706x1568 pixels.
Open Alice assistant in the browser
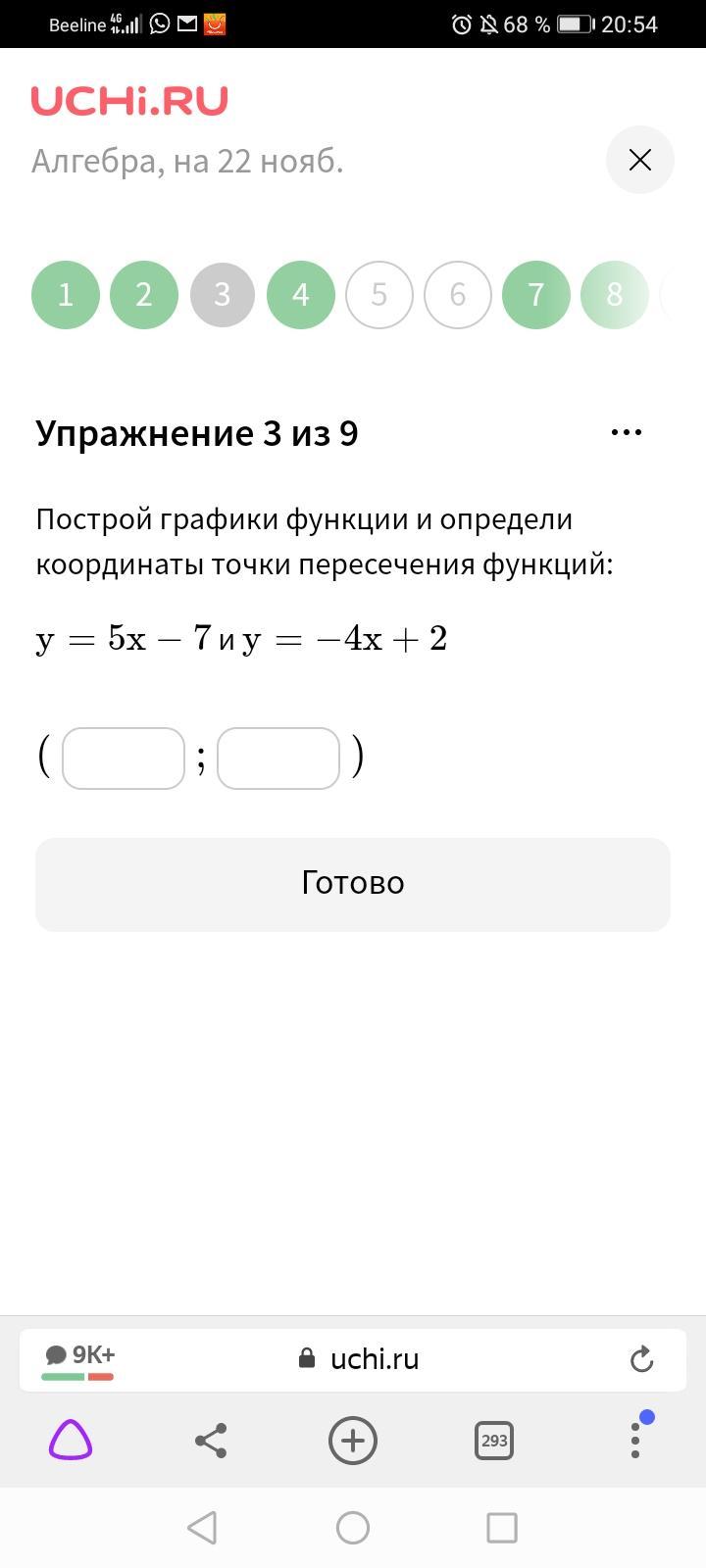coord(71,1441)
